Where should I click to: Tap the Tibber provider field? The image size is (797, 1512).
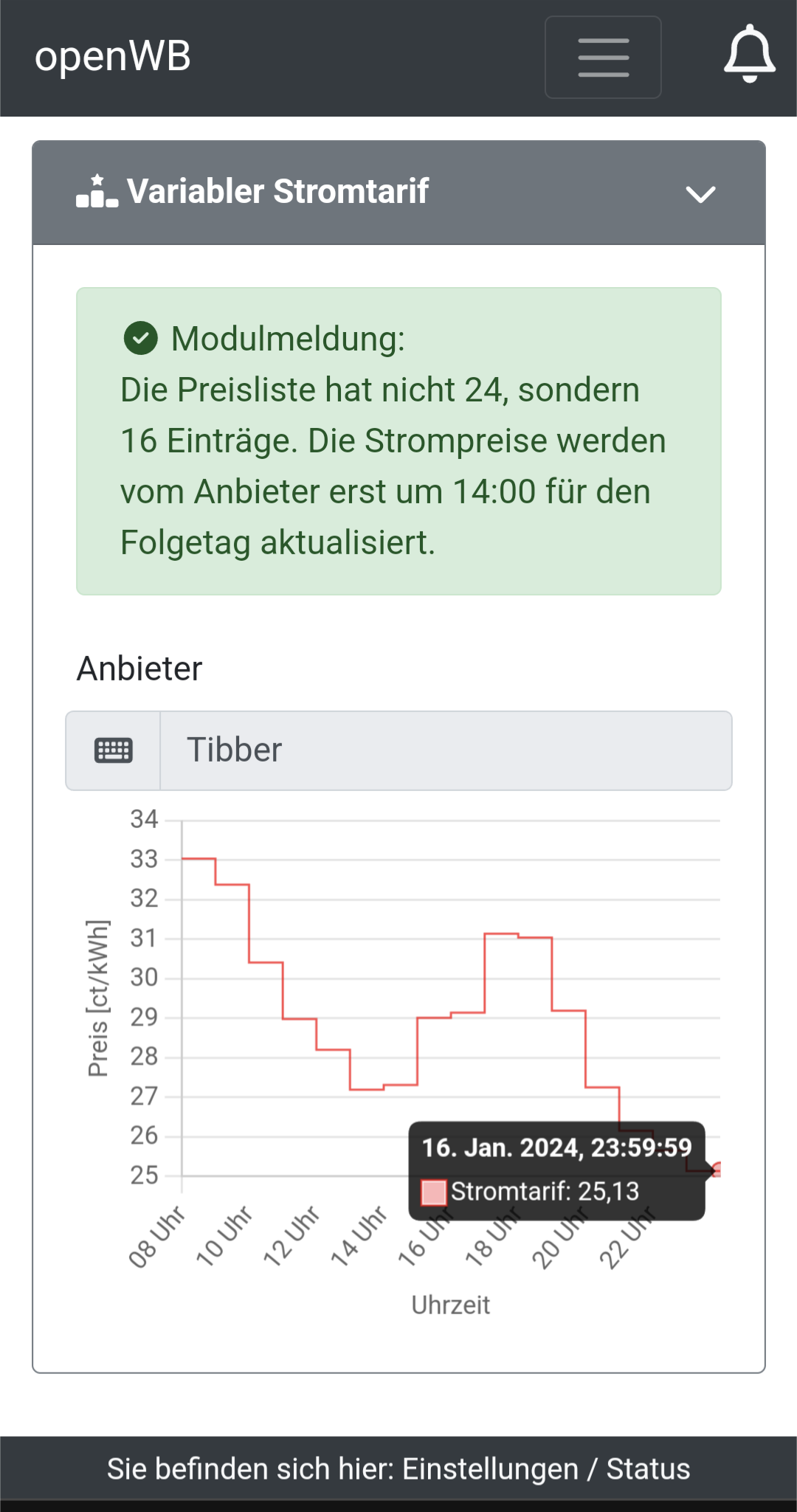[x=445, y=750]
